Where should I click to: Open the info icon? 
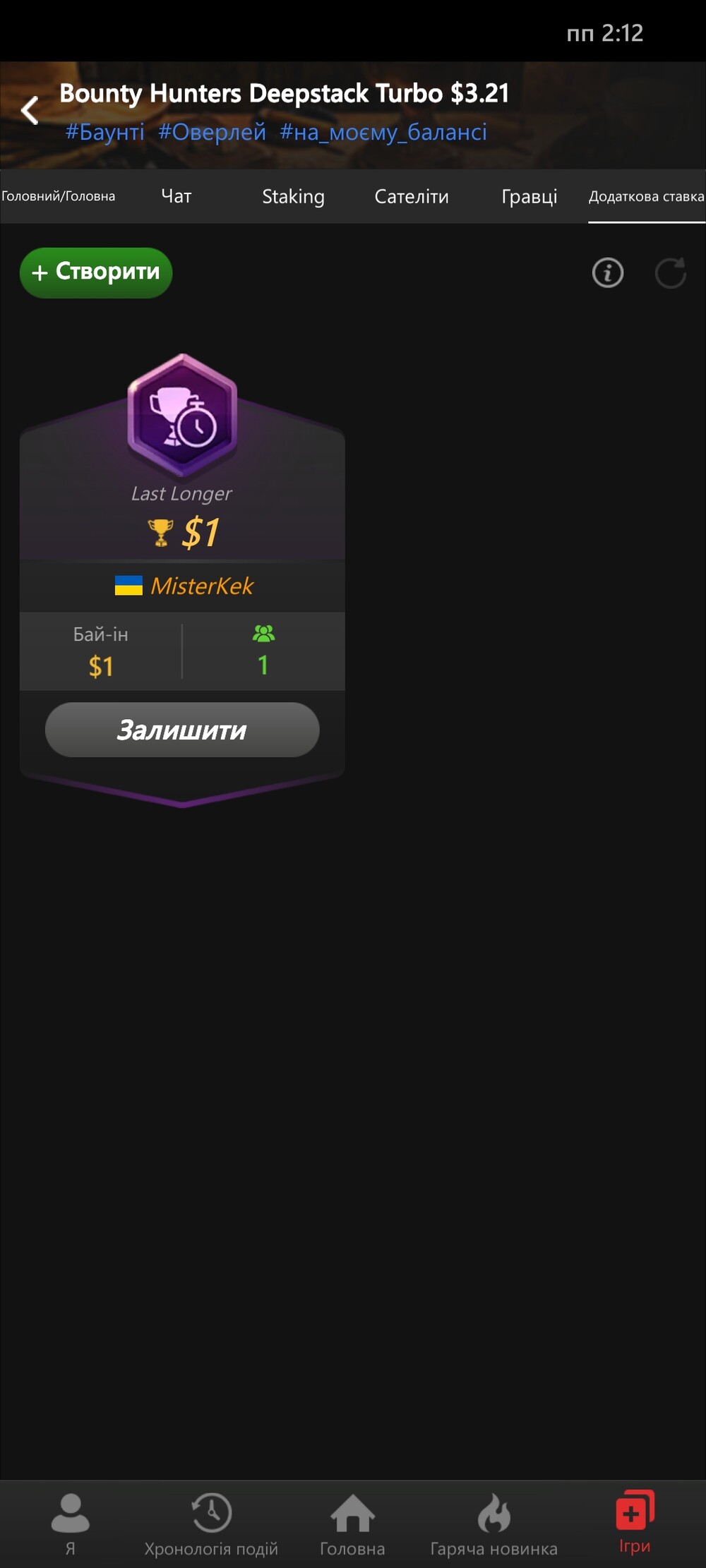point(607,272)
